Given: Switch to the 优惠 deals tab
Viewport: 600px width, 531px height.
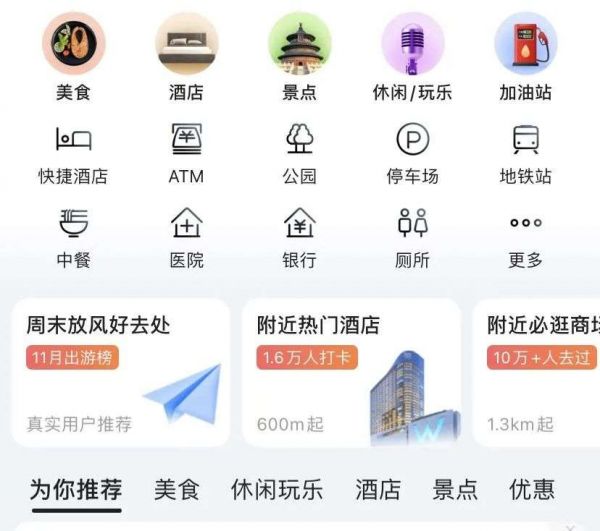Looking at the screenshot, I should point(532,489).
